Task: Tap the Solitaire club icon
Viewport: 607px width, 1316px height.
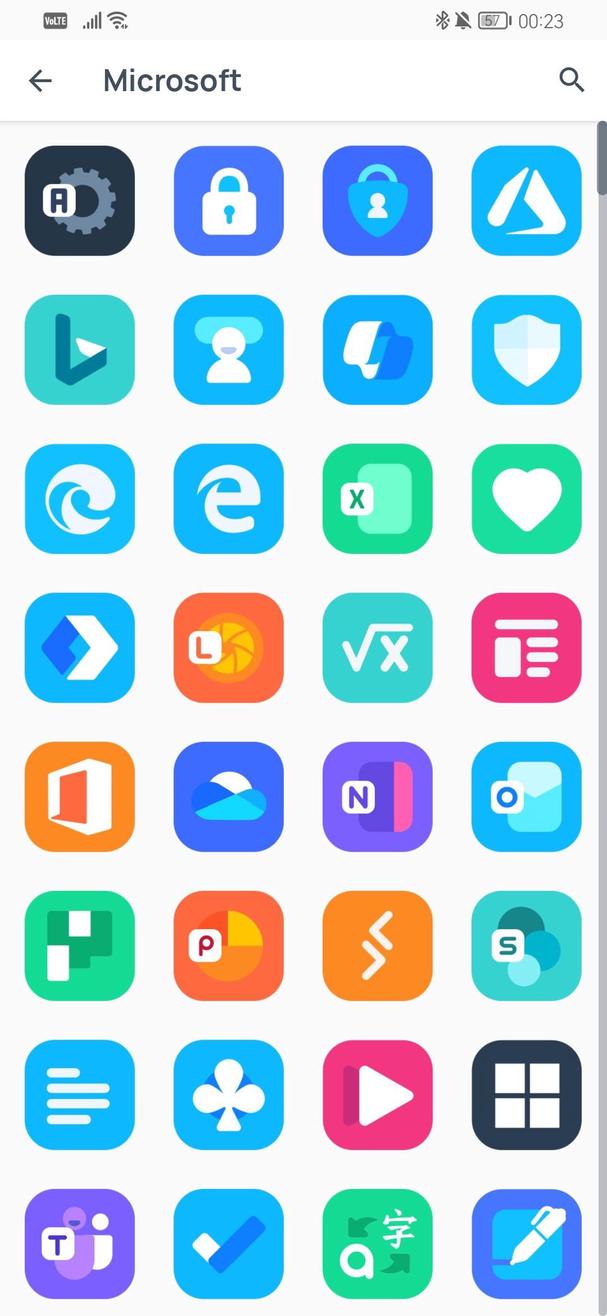Action: [x=229, y=1095]
